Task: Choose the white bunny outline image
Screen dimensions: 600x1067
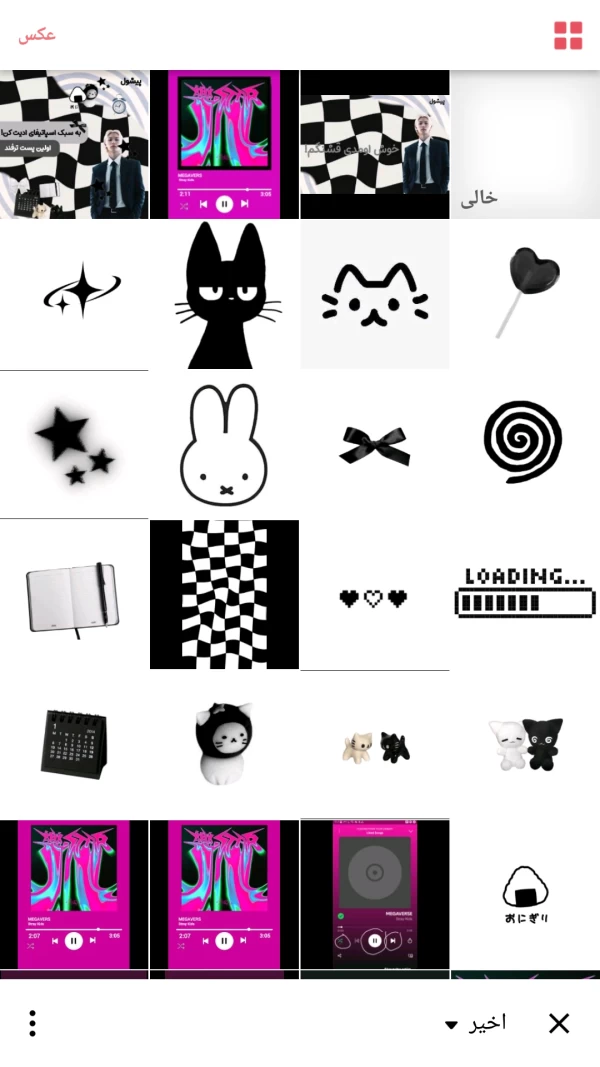Action: 224,445
